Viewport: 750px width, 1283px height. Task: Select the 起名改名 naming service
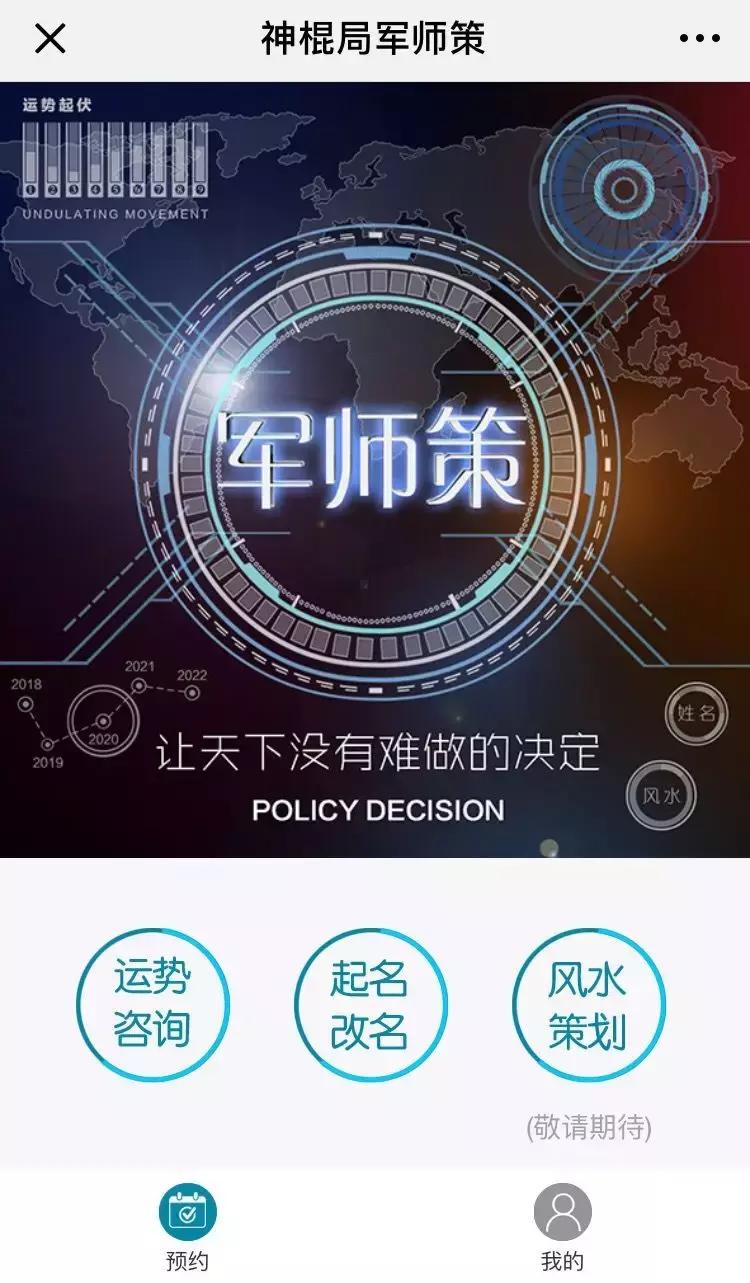370,1005
